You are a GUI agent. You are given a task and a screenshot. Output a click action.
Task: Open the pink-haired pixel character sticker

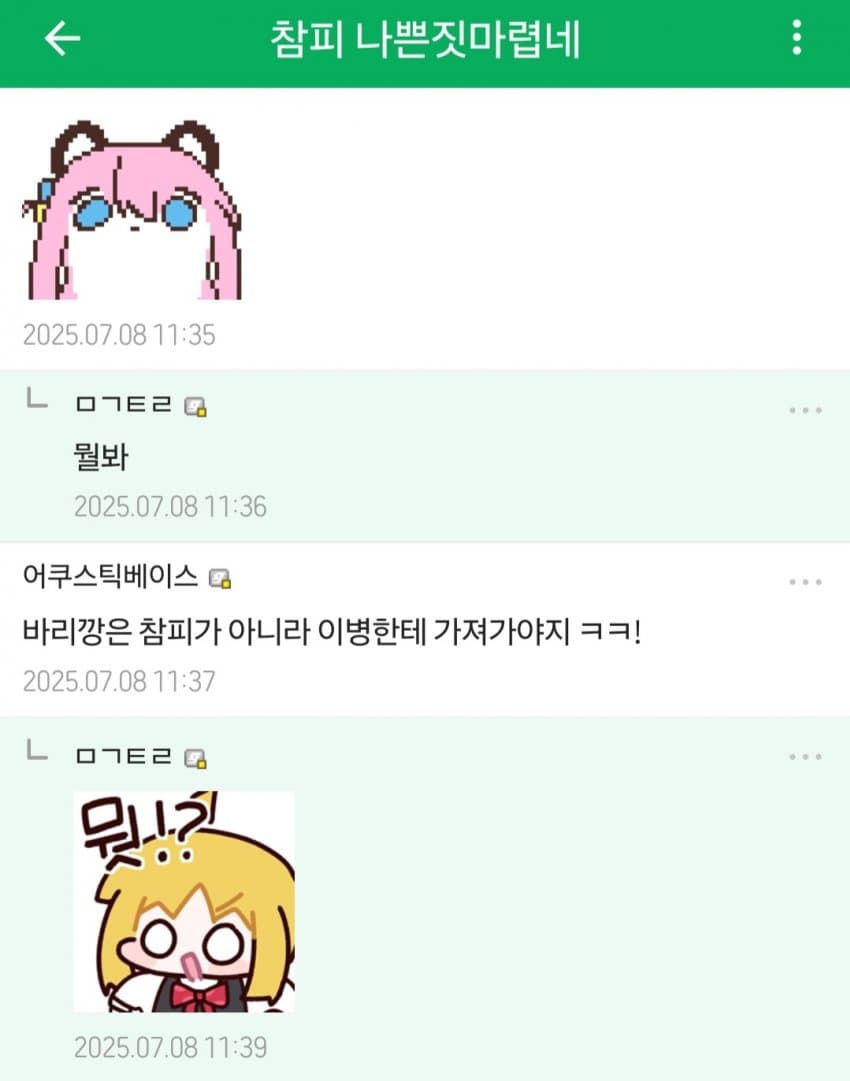pyautogui.click(x=131, y=210)
